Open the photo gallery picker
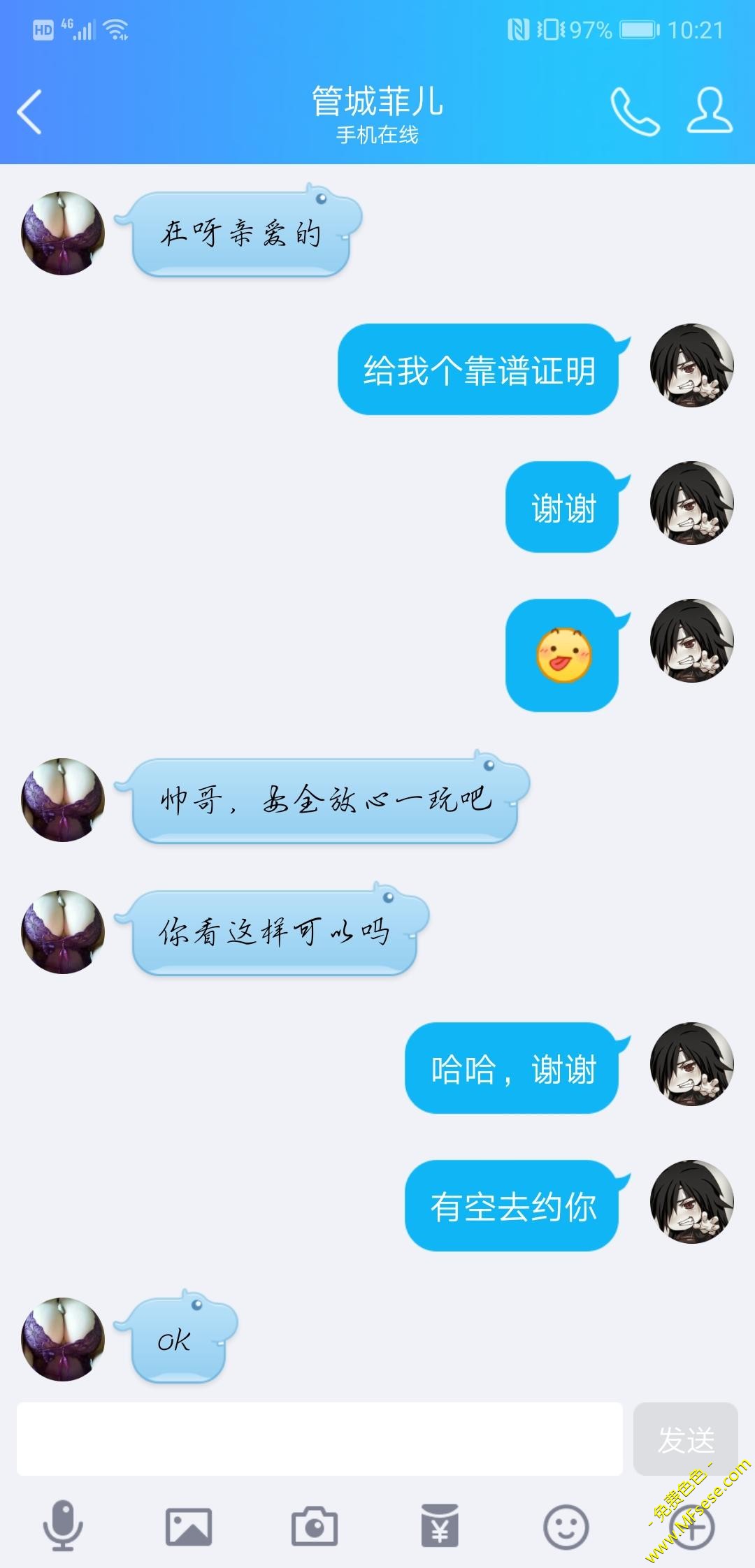The image size is (755, 1568). [x=188, y=1526]
